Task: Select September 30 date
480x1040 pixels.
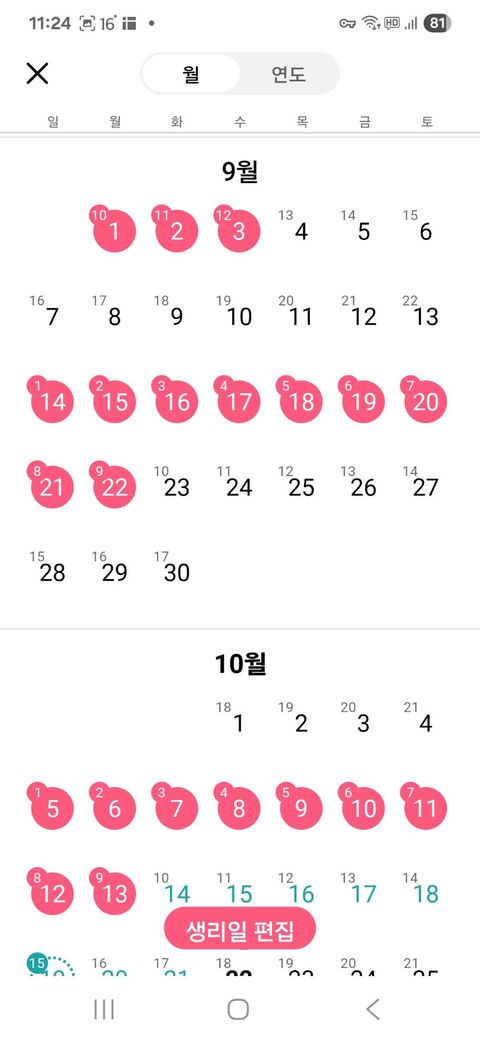Action: tap(175, 570)
